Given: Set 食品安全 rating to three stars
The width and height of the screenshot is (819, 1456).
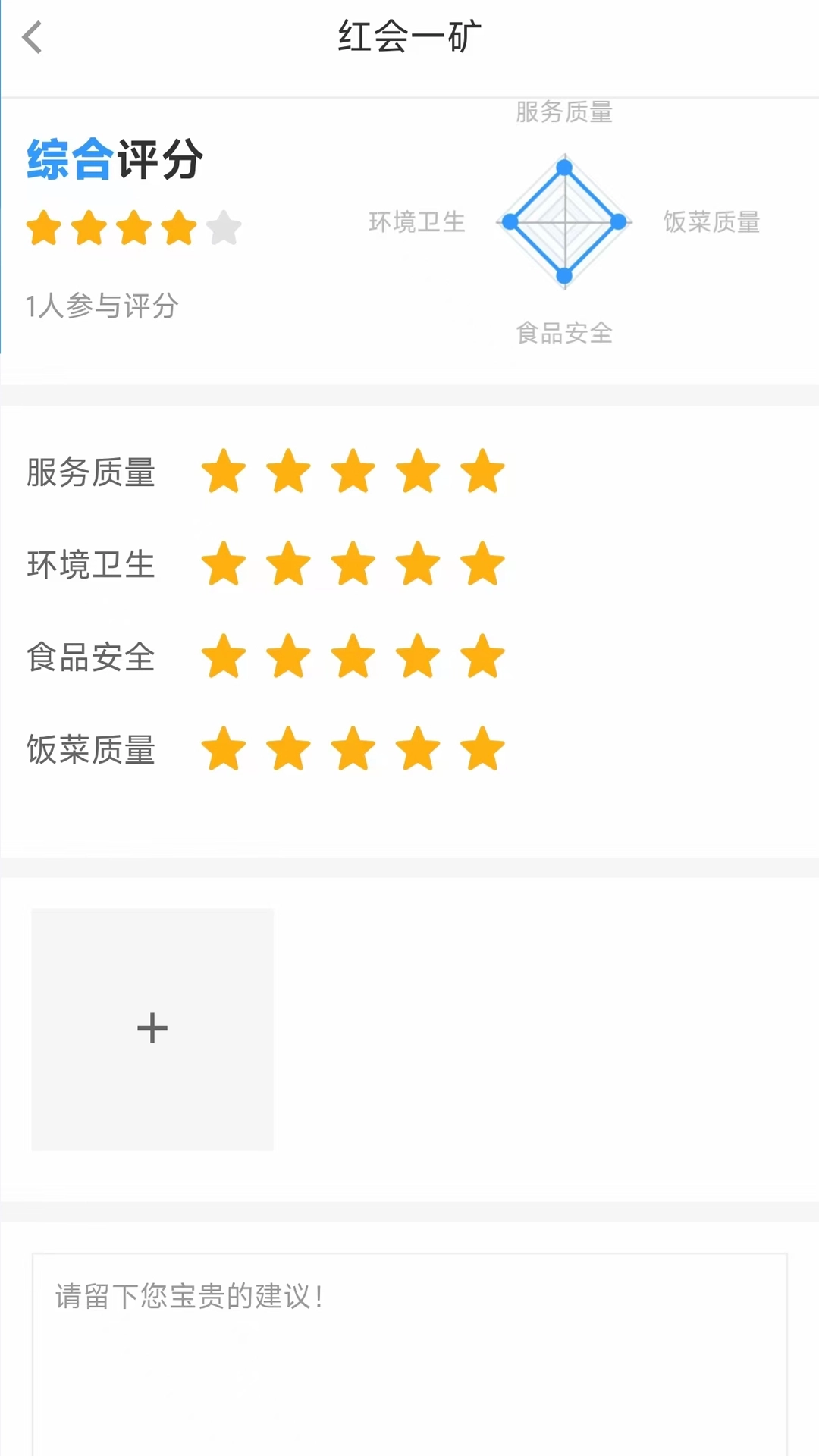Looking at the screenshot, I should tap(353, 657).
